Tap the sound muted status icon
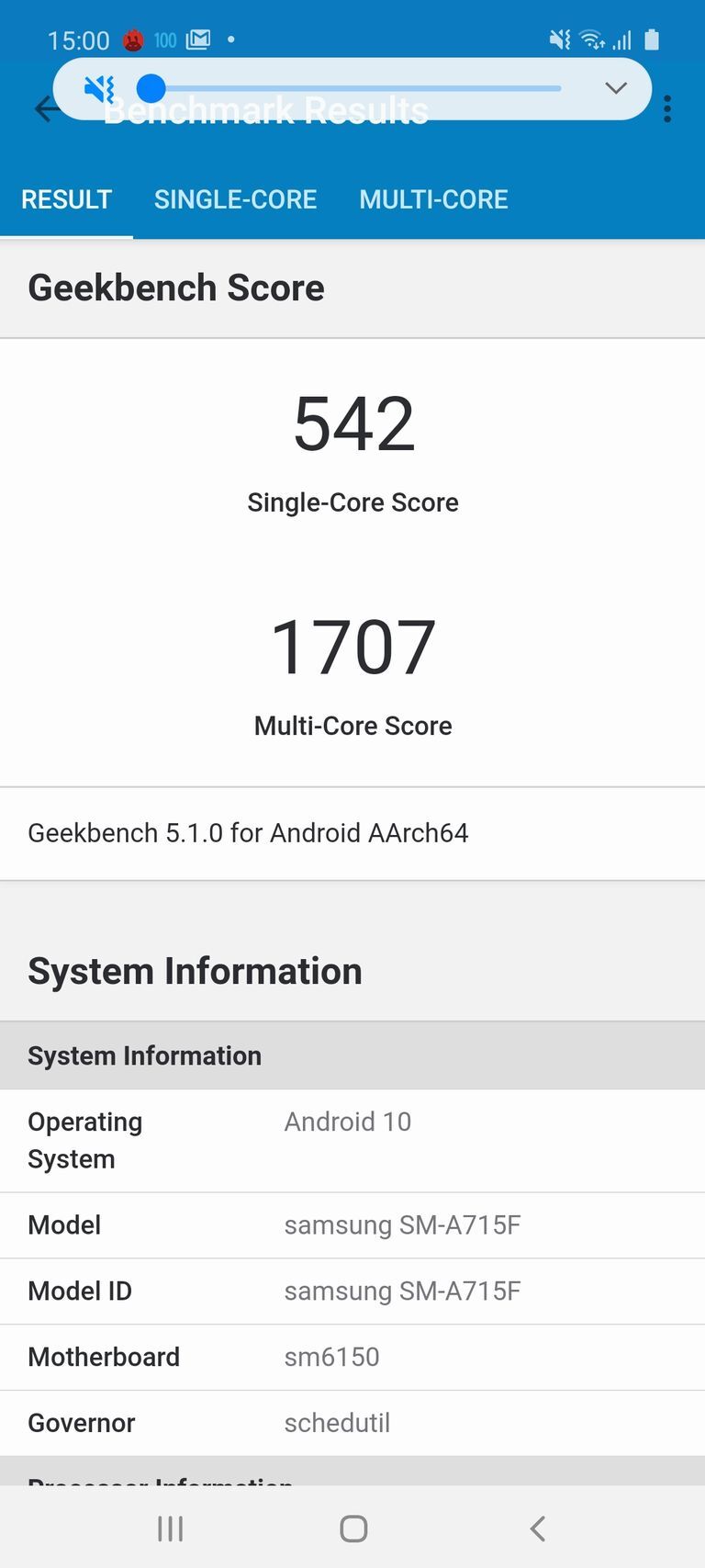 [x=558, y=39]
